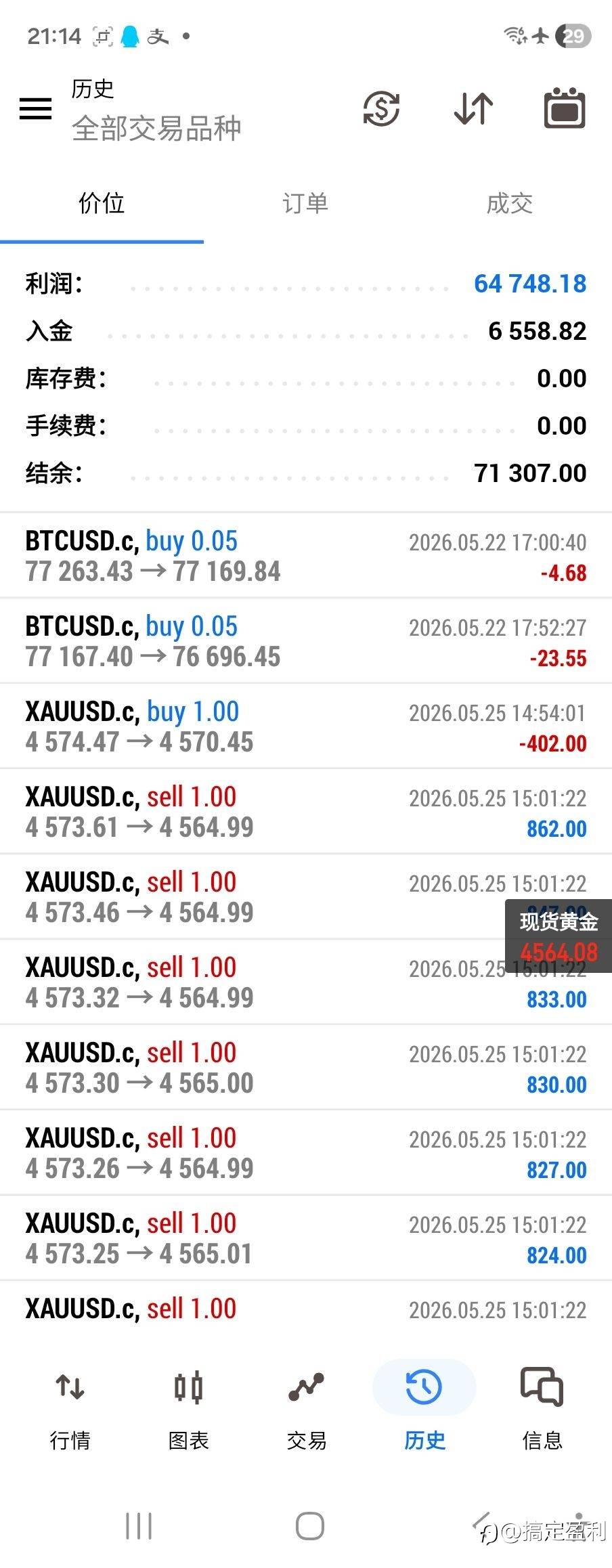Open BTCUSD.c trade with -23.55 loss
The image size is (612, 1568).
(306, 641)
